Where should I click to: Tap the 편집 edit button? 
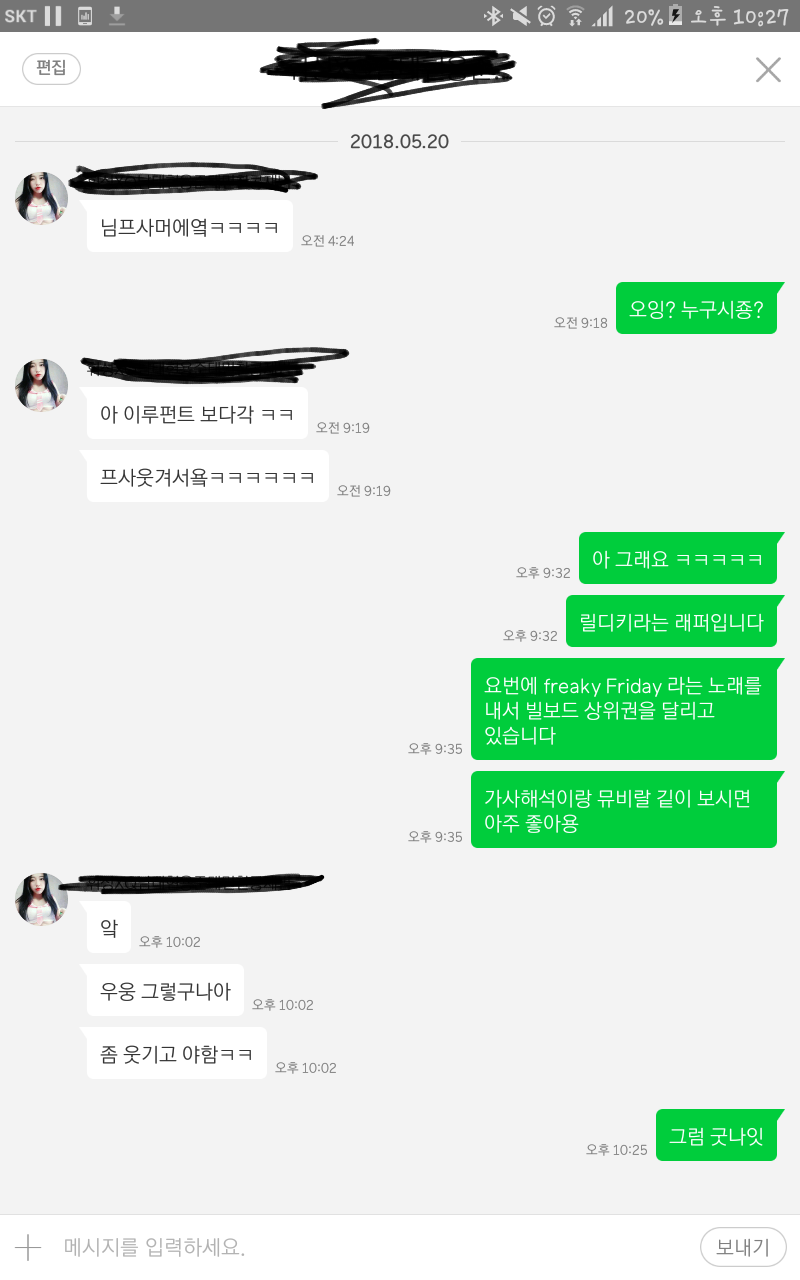(x=51, y=68)
